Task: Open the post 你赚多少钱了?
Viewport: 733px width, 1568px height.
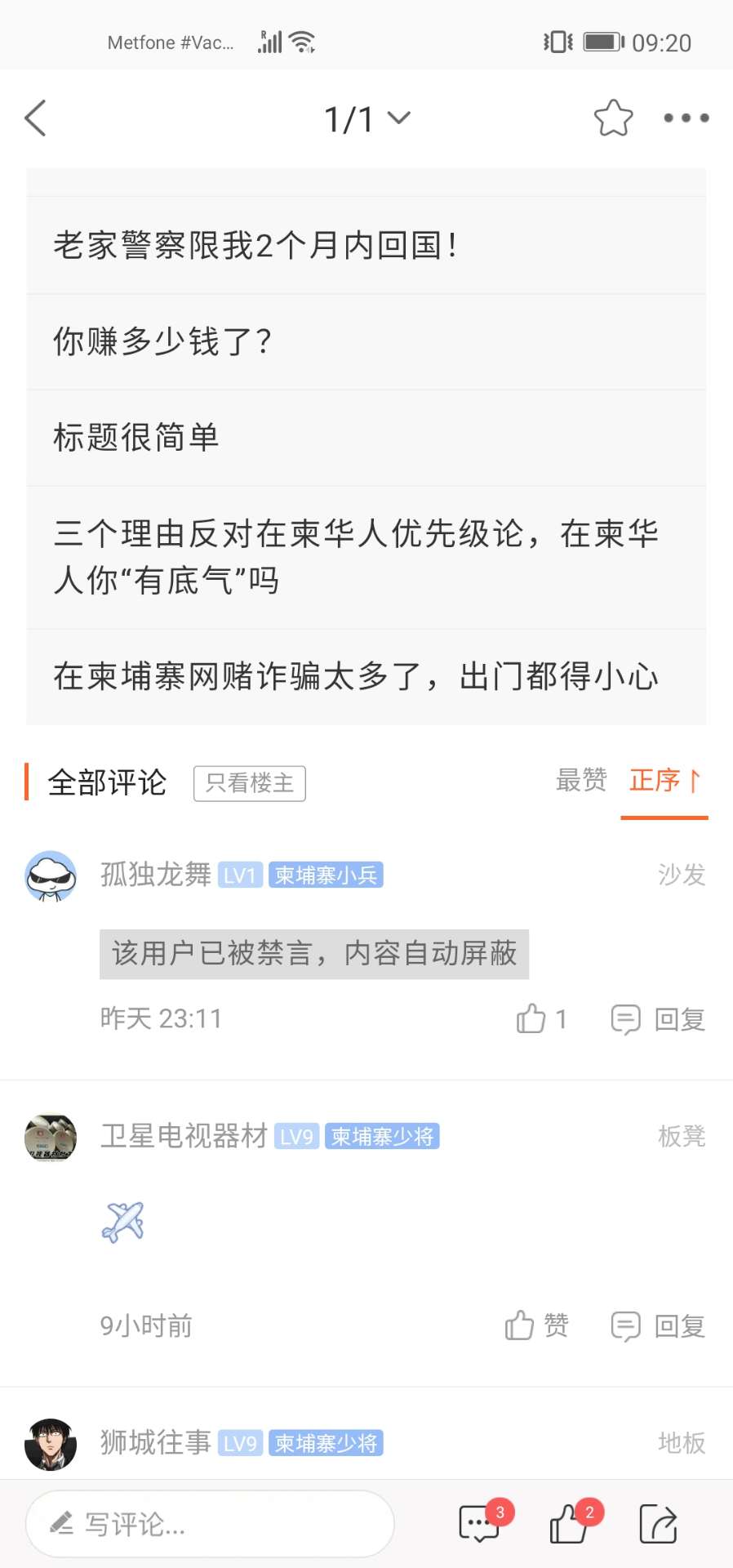Action: click(x=366, y=341)
